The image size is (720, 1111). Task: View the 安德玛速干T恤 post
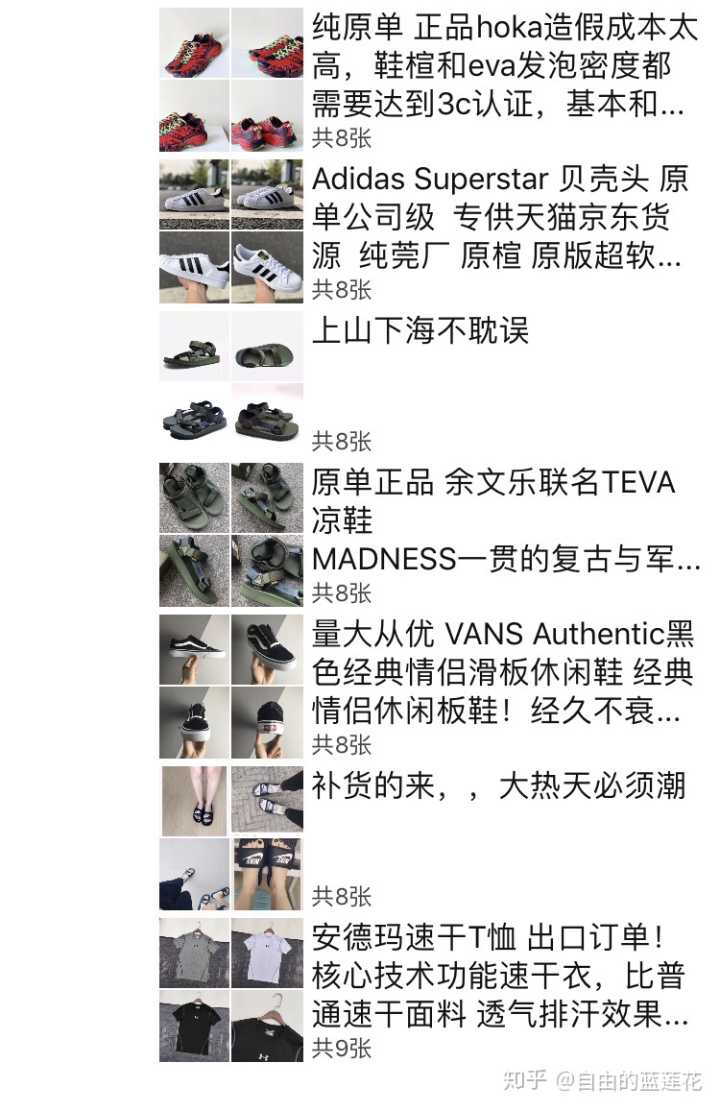(x=500, y=976)
